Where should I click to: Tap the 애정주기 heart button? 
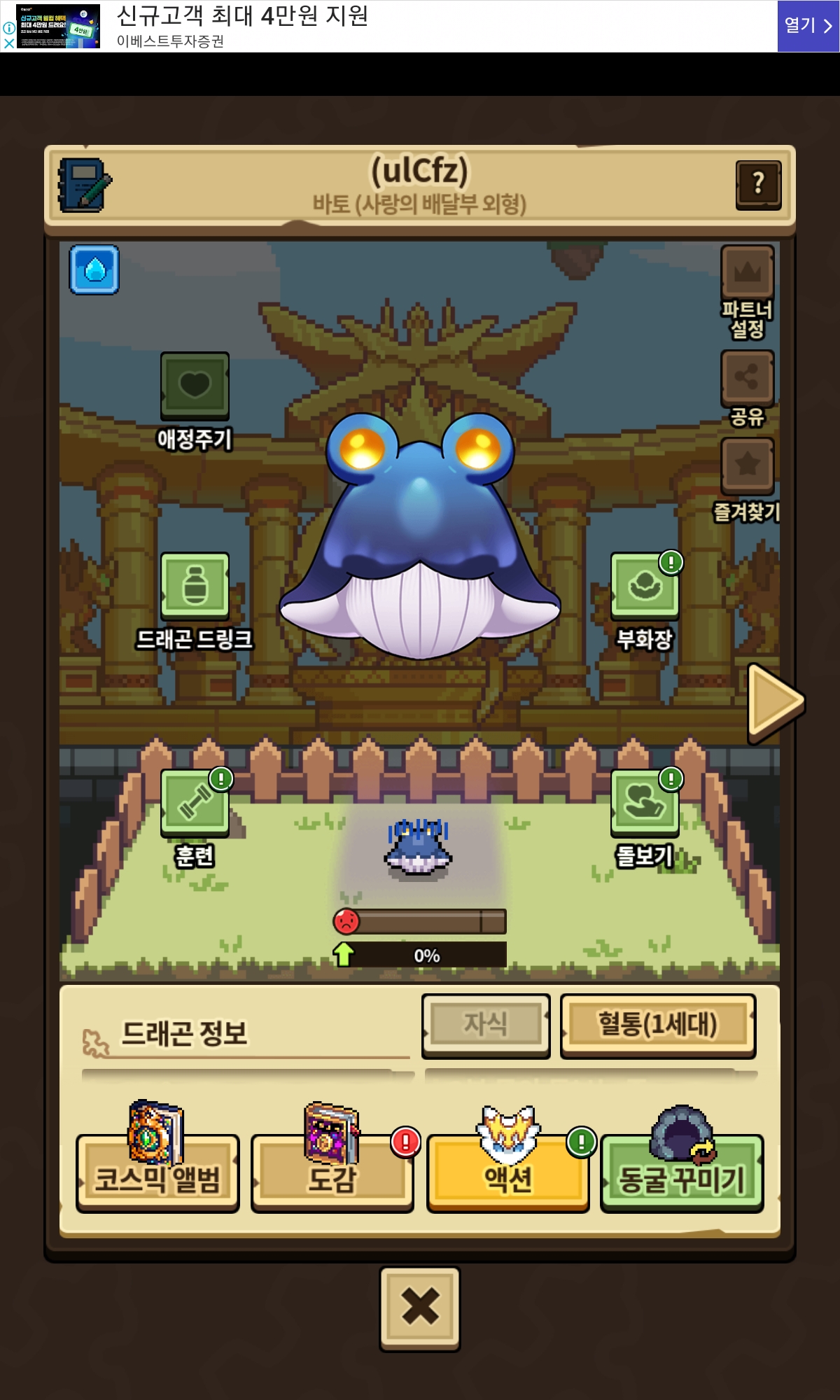click(x=195, y=386)
